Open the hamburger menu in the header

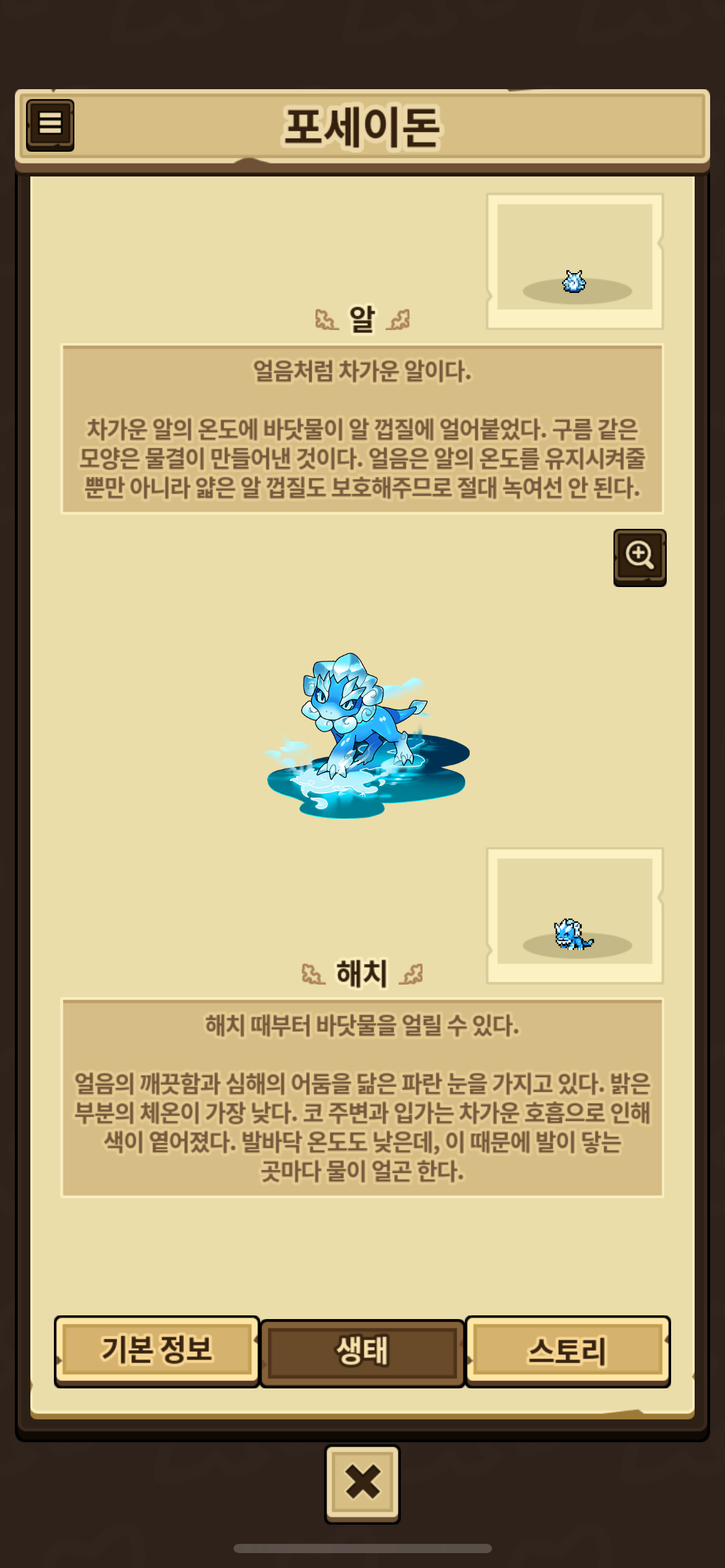pyautogui.click(x=50, y=124)
